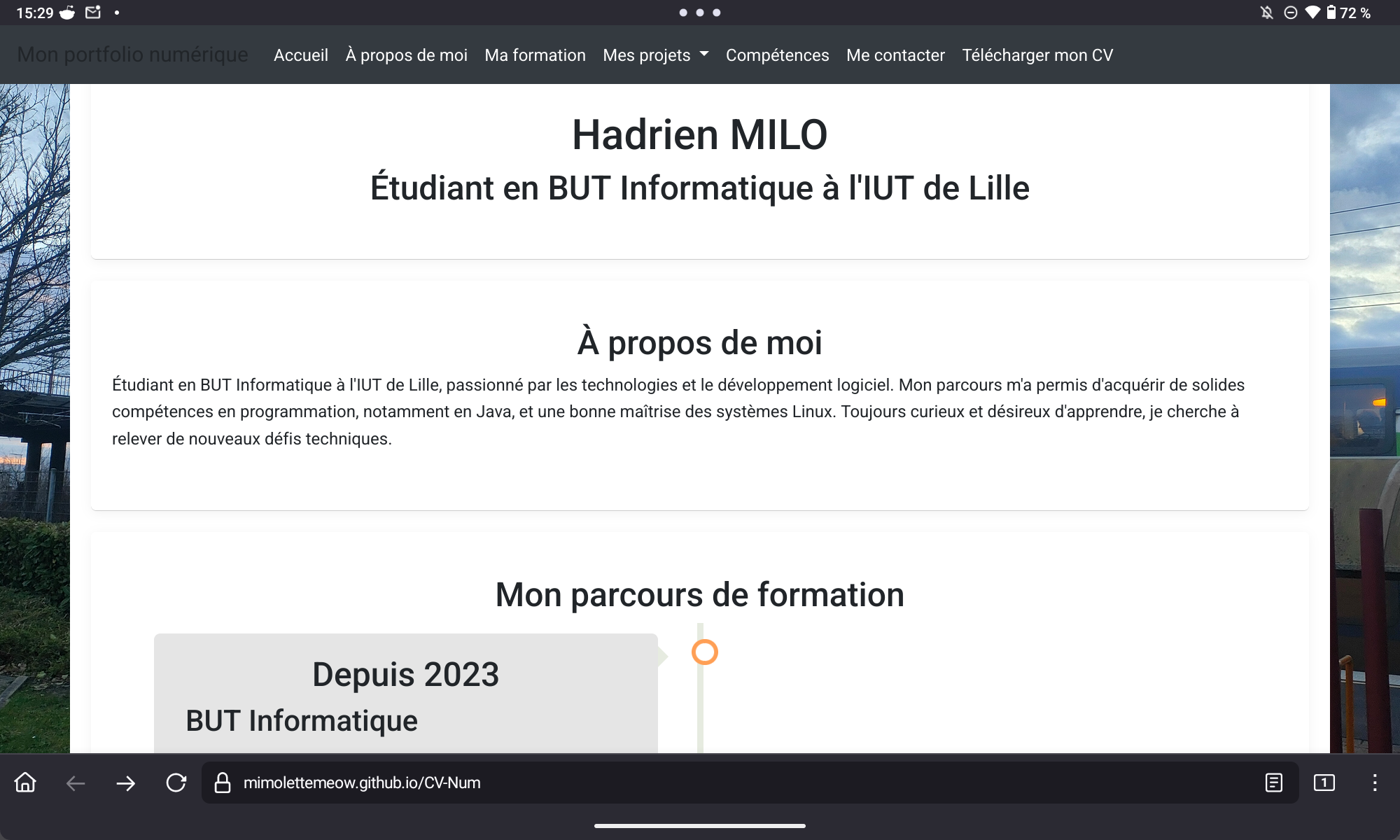Open the Me contacter link
This screenshot has height=840, width=1400.
[x=895, y=55]
